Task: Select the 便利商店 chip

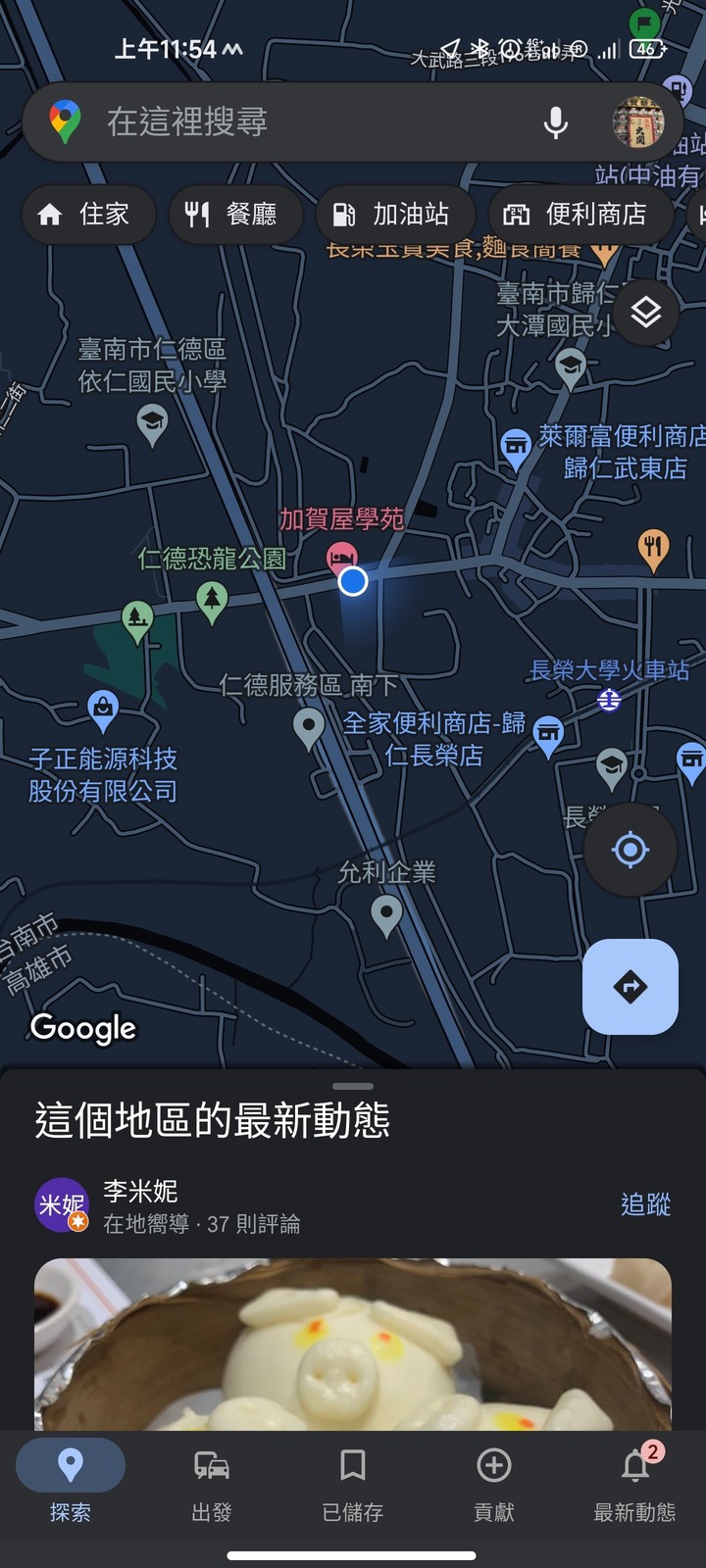Action: coord(581,214)
